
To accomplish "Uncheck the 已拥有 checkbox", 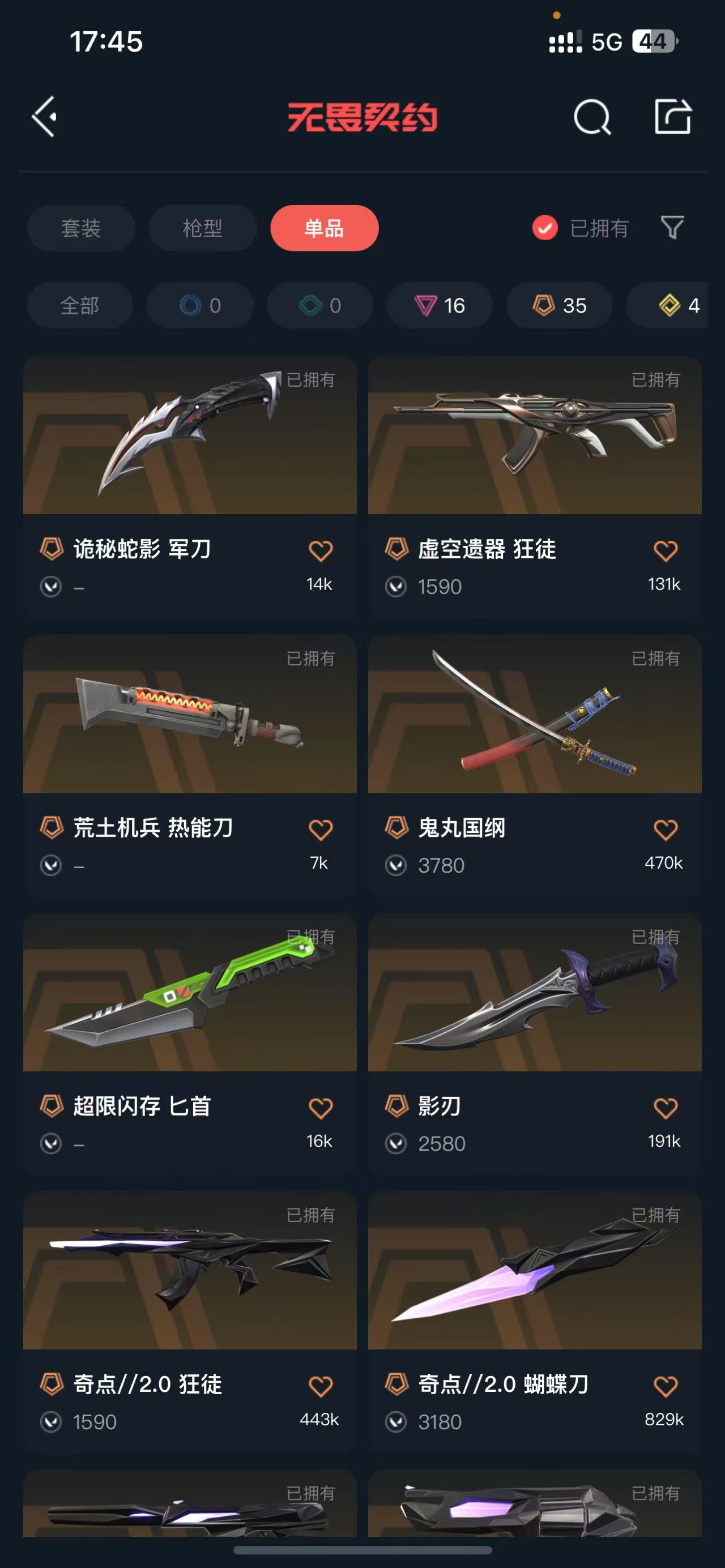I will point(545,228).
